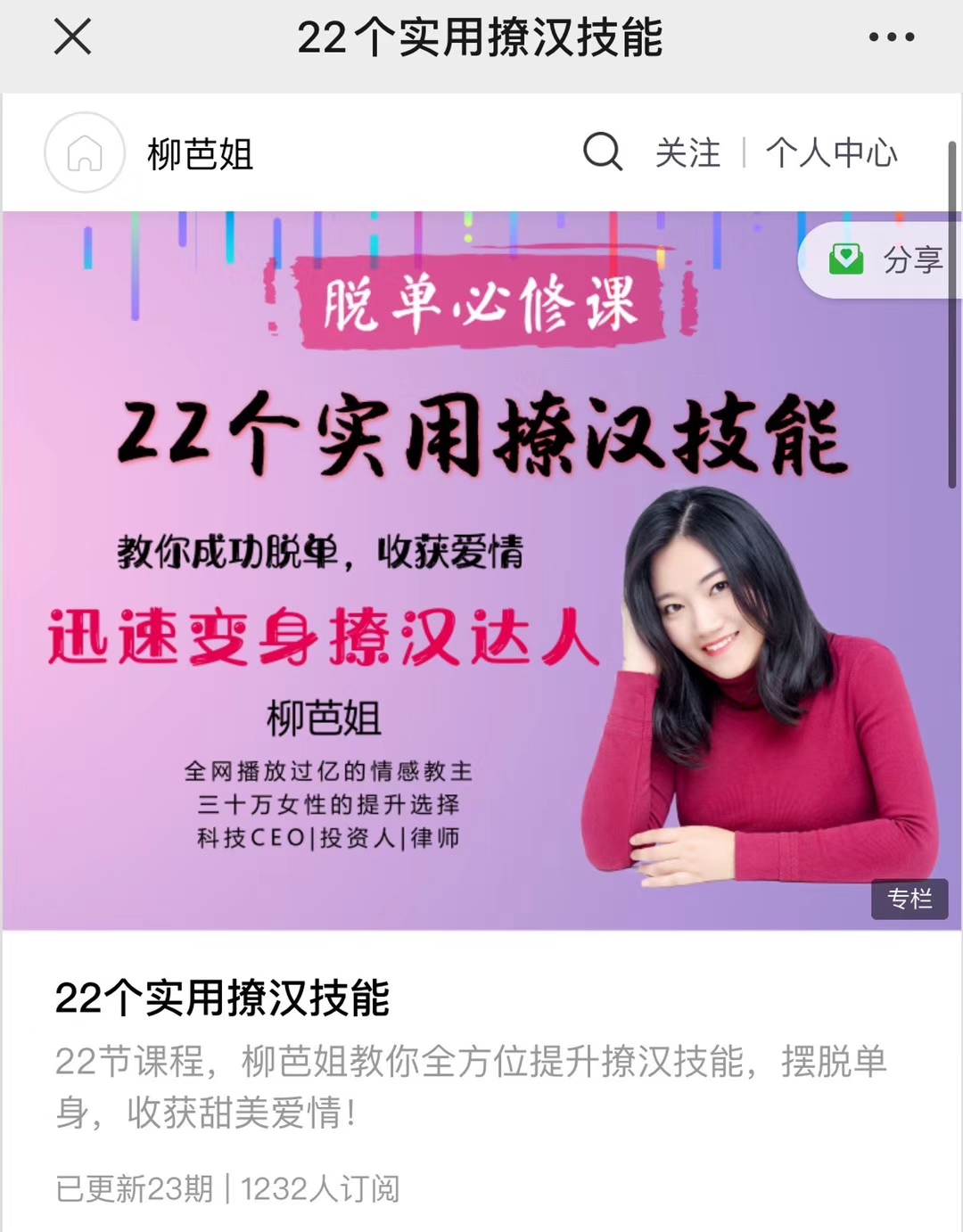This screenshot has height=1232, width=963.
Task: Open the shop home icon
Action: tap(85, 152)
